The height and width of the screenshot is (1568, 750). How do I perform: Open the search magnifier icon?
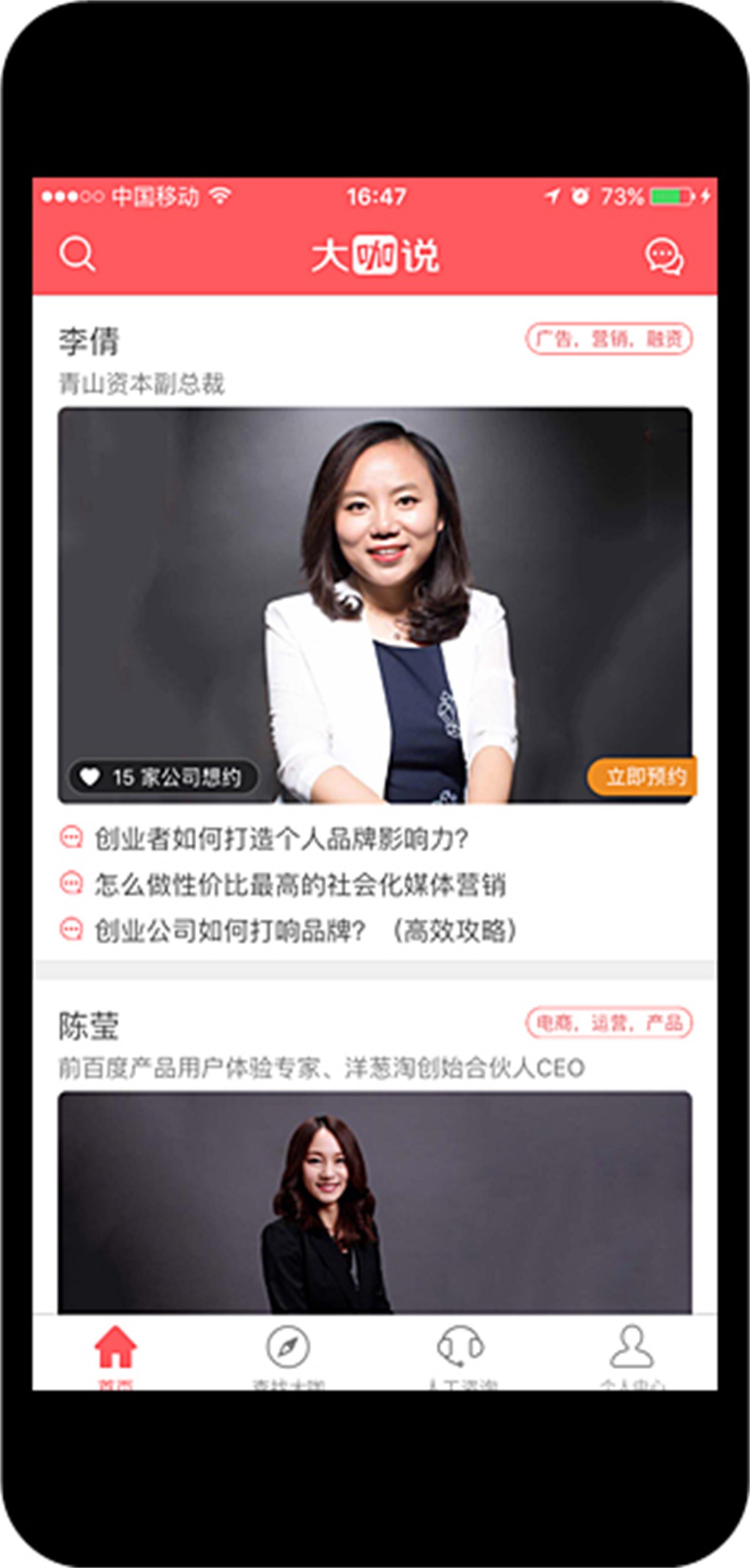tap(78, 254)
